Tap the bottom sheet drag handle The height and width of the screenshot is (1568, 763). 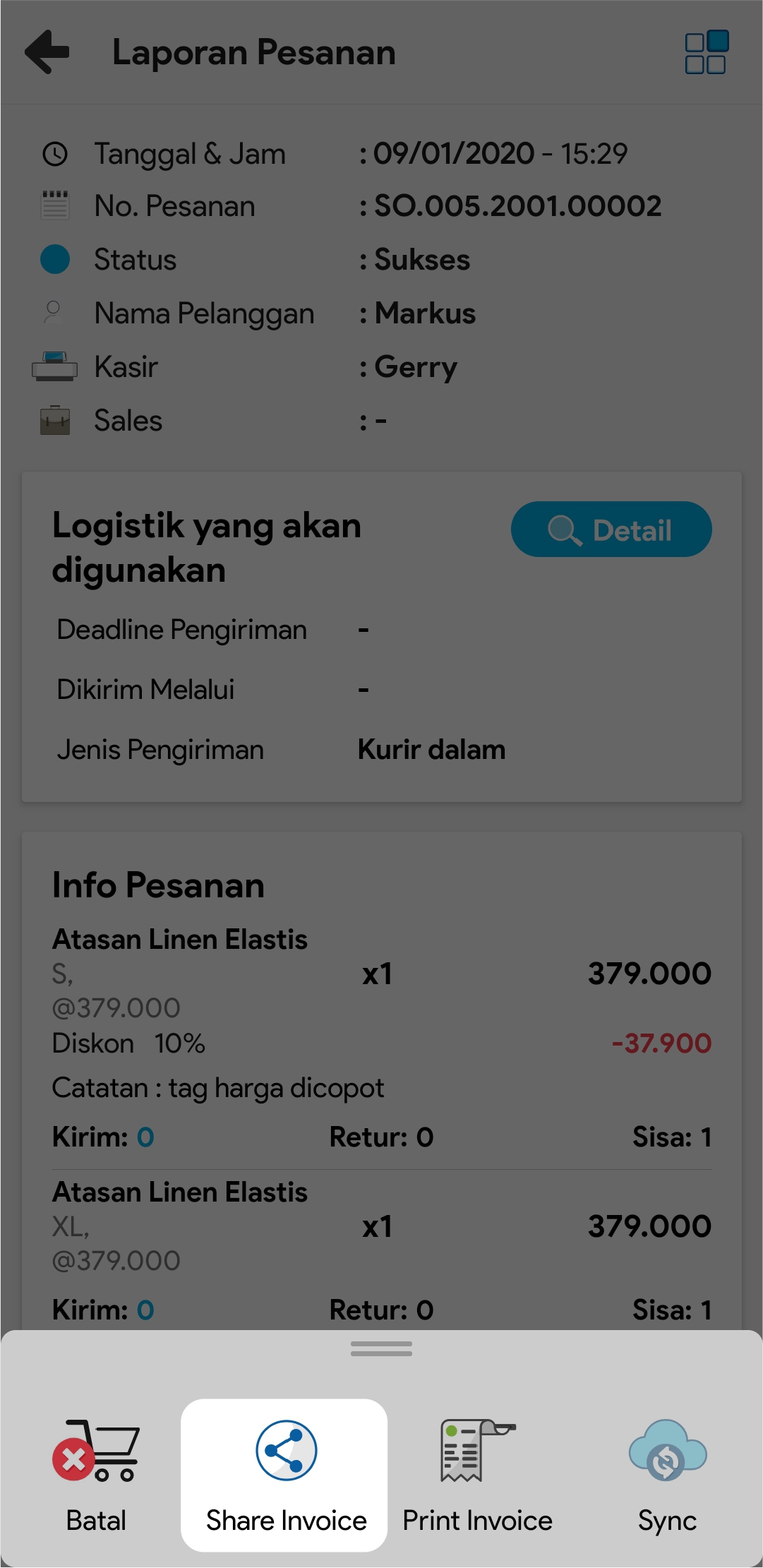381,1348
